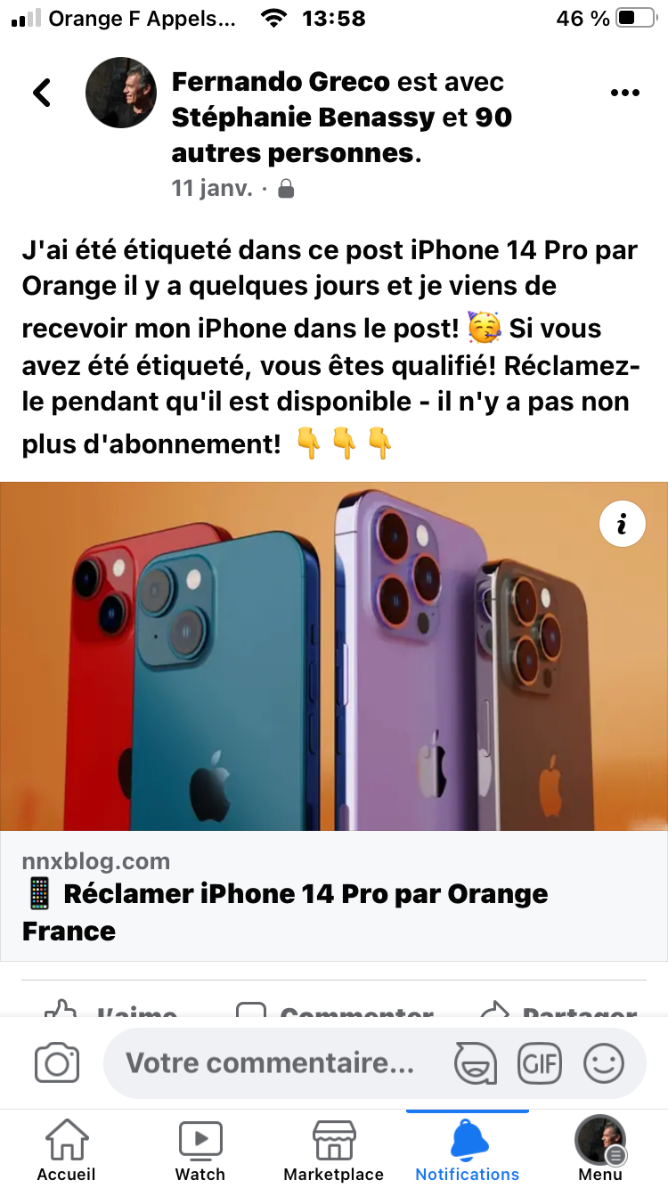
Task: Open the avatar sticker picker
Action: click(475, 1063)
